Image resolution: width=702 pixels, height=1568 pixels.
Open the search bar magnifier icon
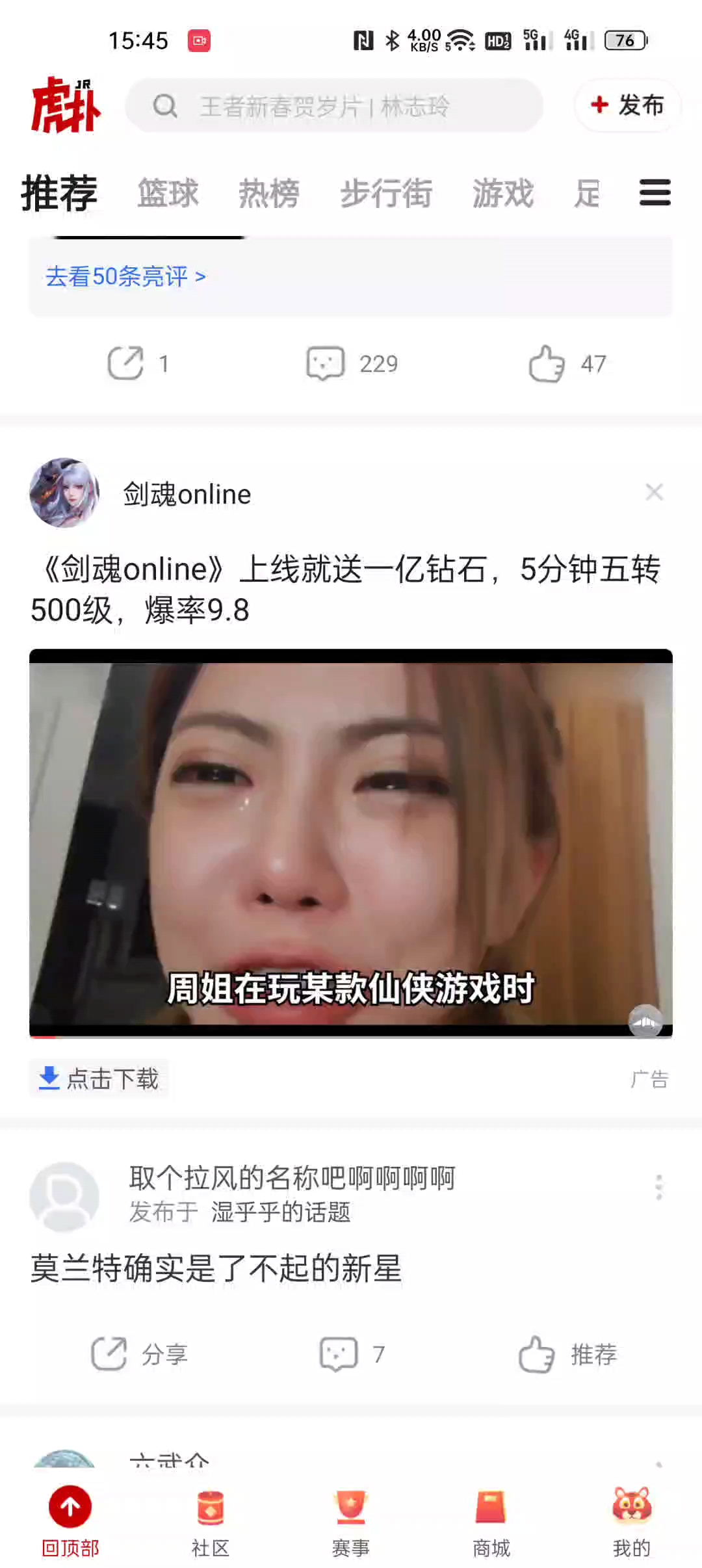point(166,106)
